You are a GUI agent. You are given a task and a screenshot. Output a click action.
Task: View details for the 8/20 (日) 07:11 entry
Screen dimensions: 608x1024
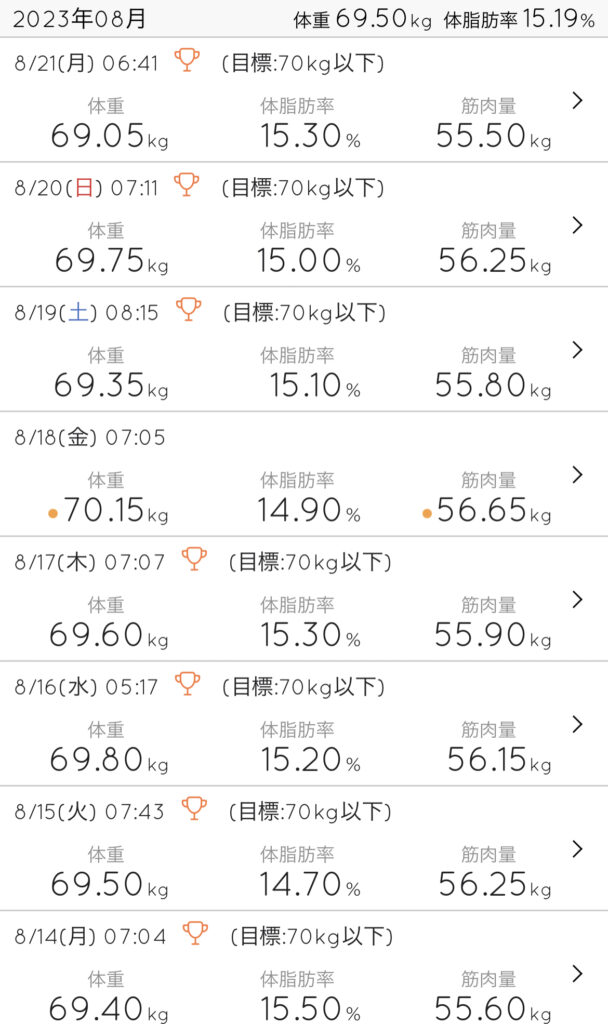point(304,225)
